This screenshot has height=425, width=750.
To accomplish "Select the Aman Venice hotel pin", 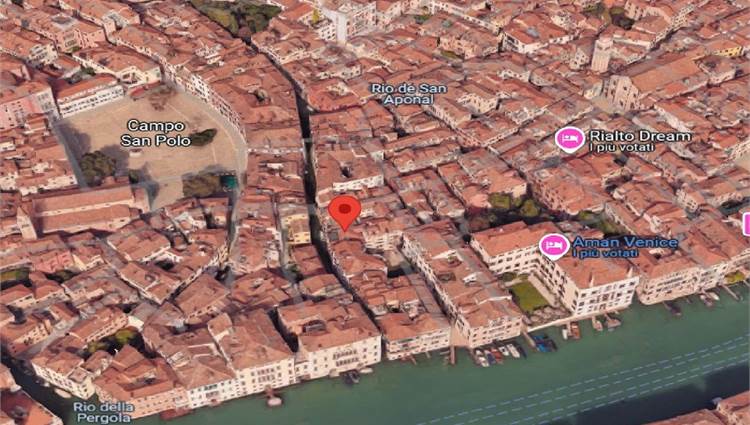I will coord(554,245).
